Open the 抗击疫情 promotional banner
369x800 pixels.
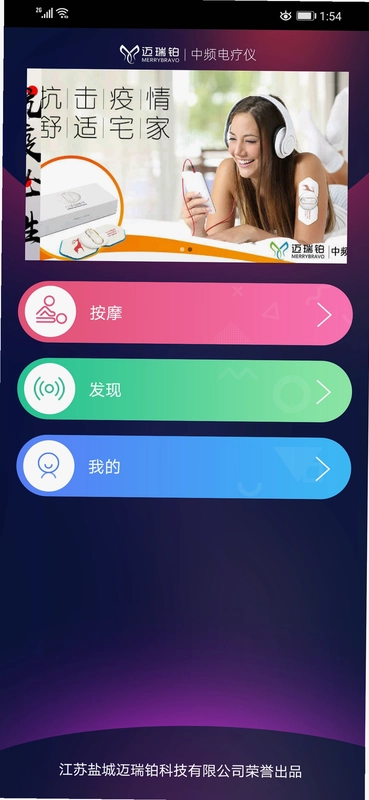186,166
